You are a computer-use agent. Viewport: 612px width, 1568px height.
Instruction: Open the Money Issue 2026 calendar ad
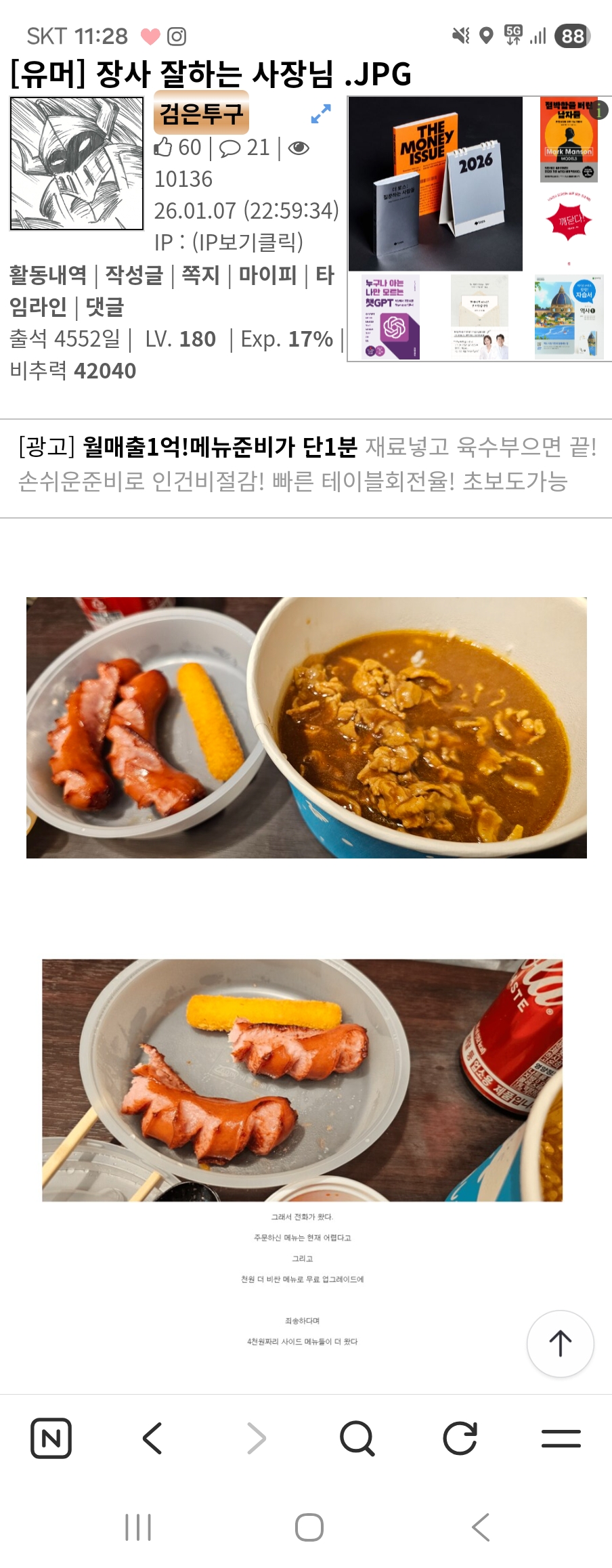pyautogui.click(x=435, y=184)
